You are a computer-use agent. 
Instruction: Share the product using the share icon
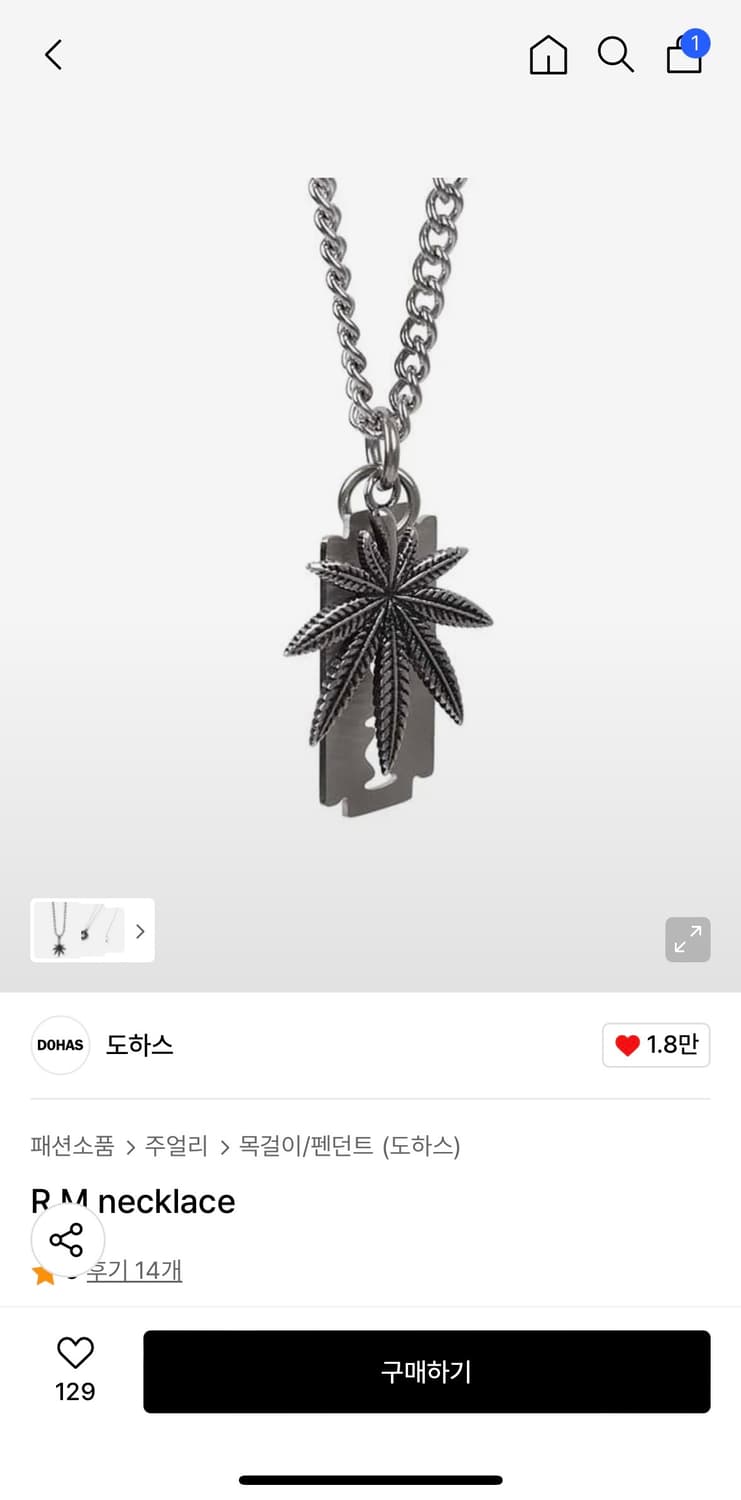pos(67,1239)
